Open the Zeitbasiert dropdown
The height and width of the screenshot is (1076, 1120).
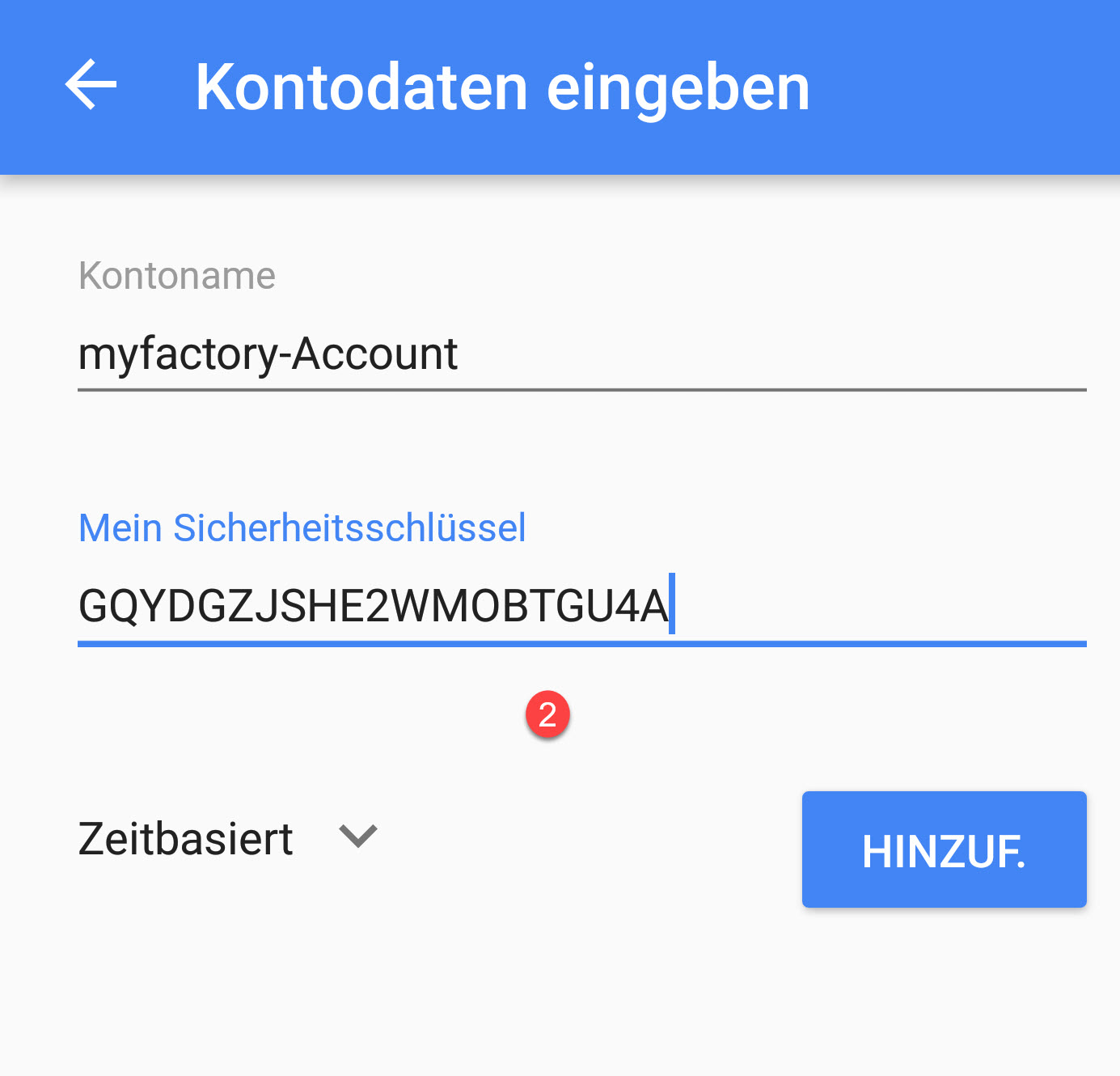click(x=228, y=838)
